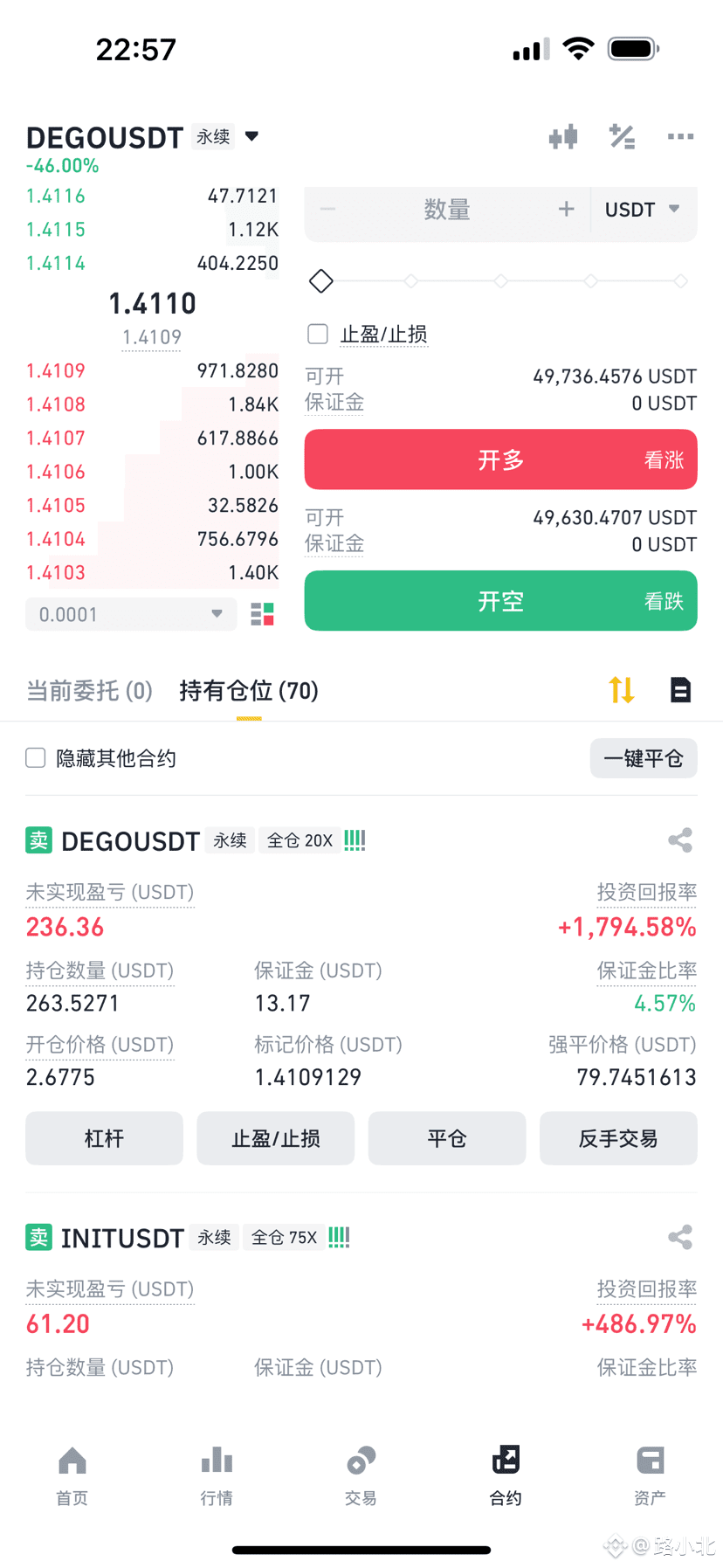
Task: Switch to the 当前委托 tab
Action: (90, 691)
